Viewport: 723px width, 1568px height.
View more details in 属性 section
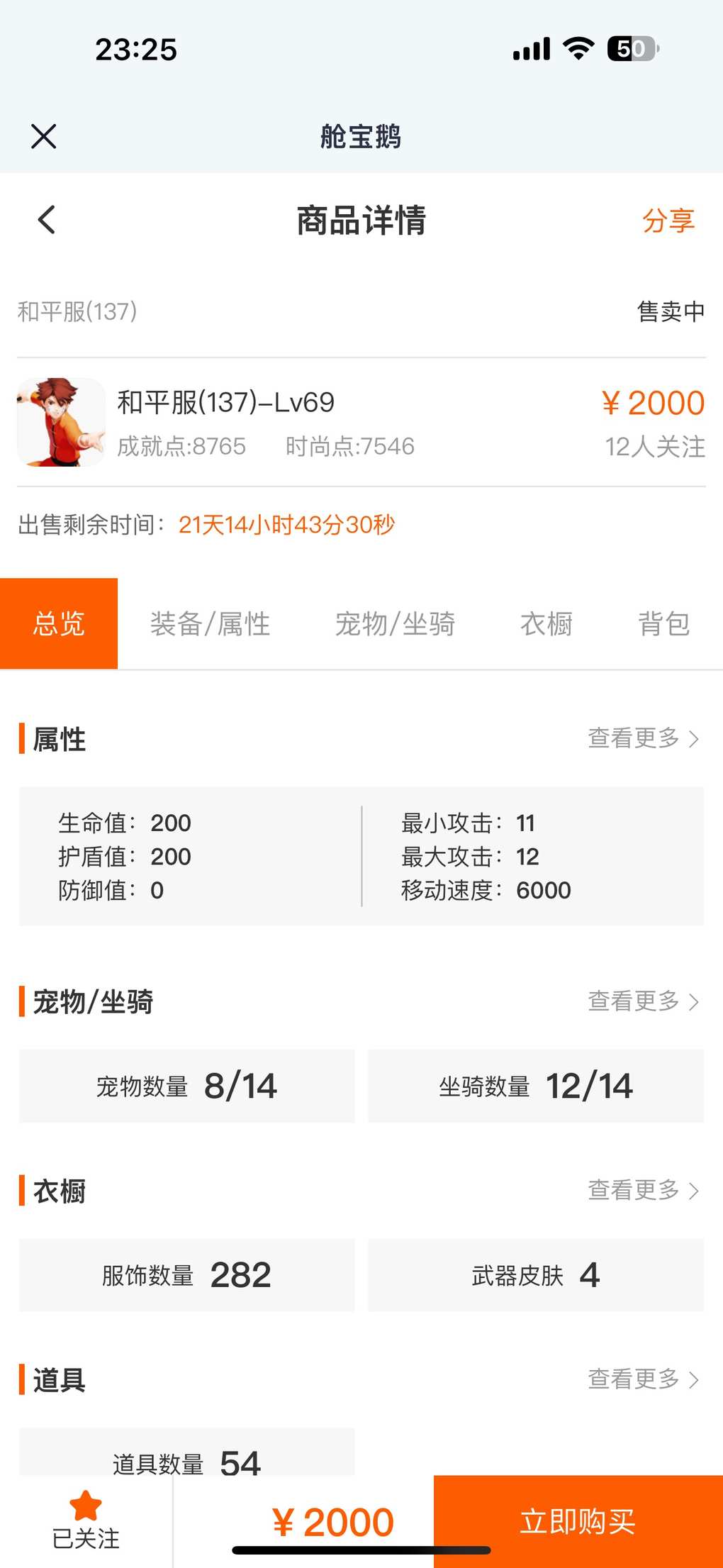tap(643, 739)
